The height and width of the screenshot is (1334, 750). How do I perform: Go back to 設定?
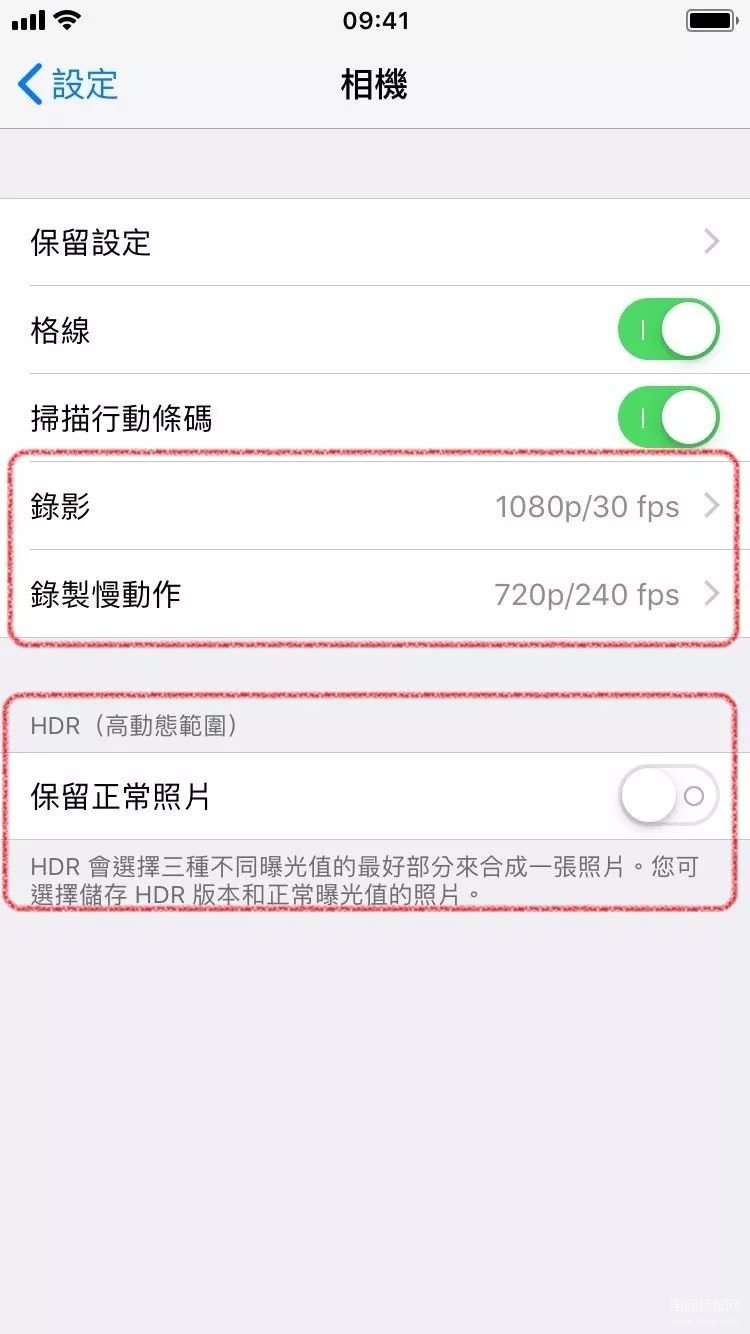pyautogui.click(x=68, y=84)
